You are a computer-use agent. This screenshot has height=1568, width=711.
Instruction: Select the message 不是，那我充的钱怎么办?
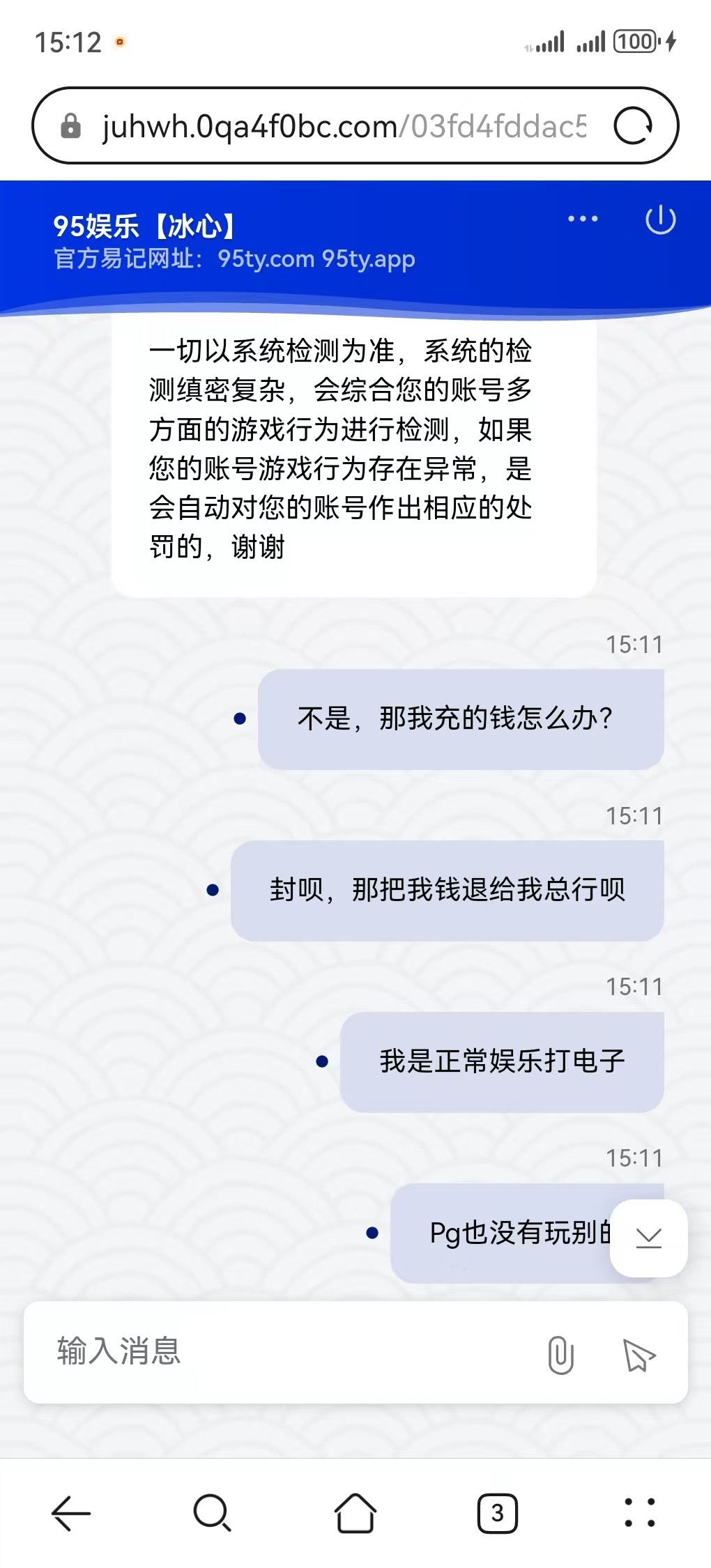pos(460,718)
